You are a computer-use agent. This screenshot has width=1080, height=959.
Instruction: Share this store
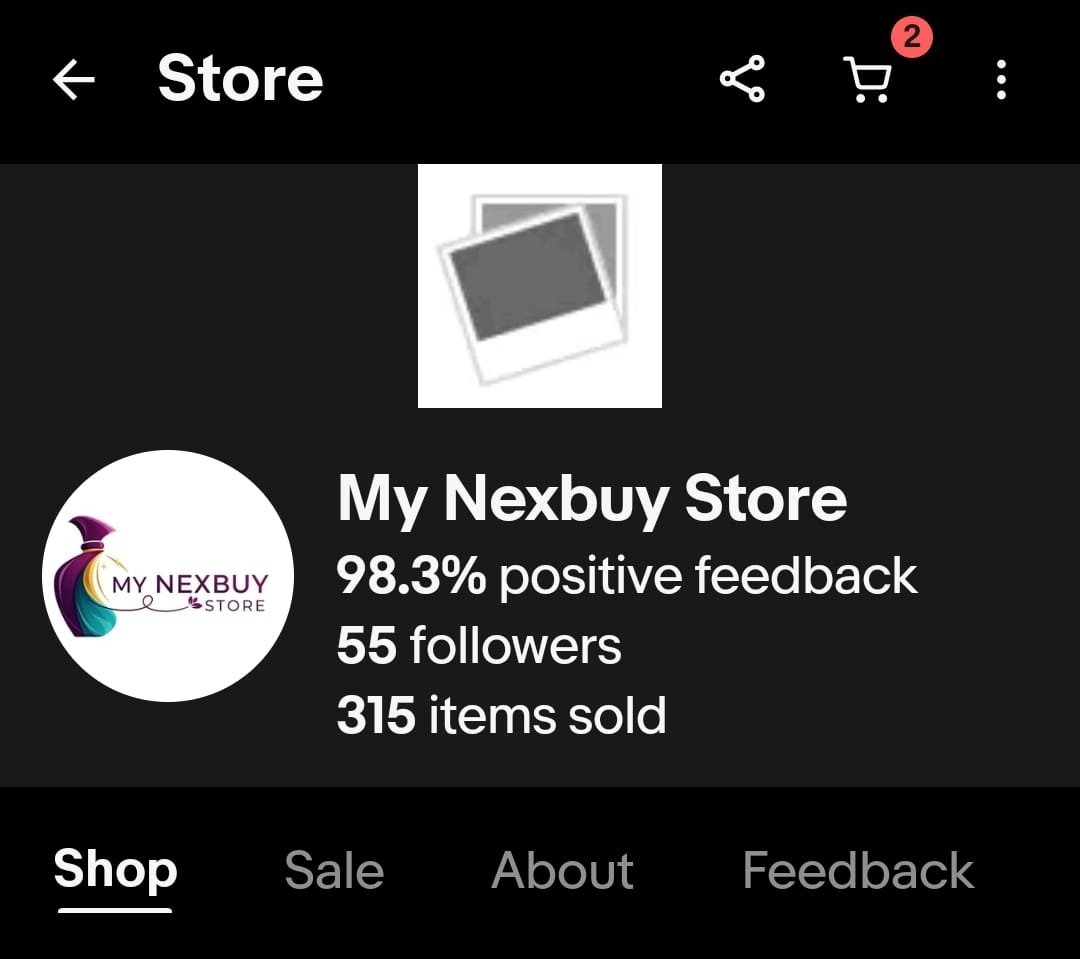[742, 80]
